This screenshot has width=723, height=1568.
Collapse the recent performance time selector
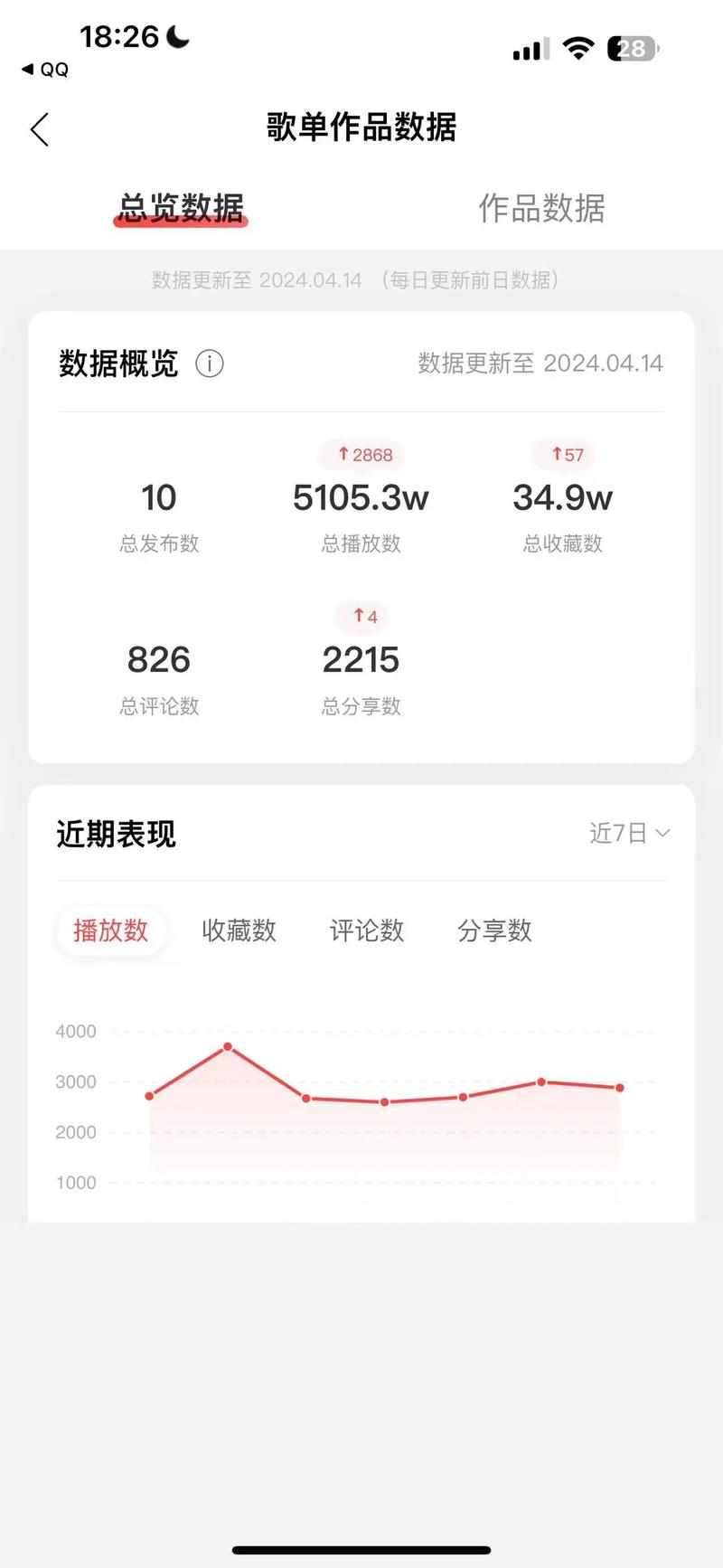(630, 833)
